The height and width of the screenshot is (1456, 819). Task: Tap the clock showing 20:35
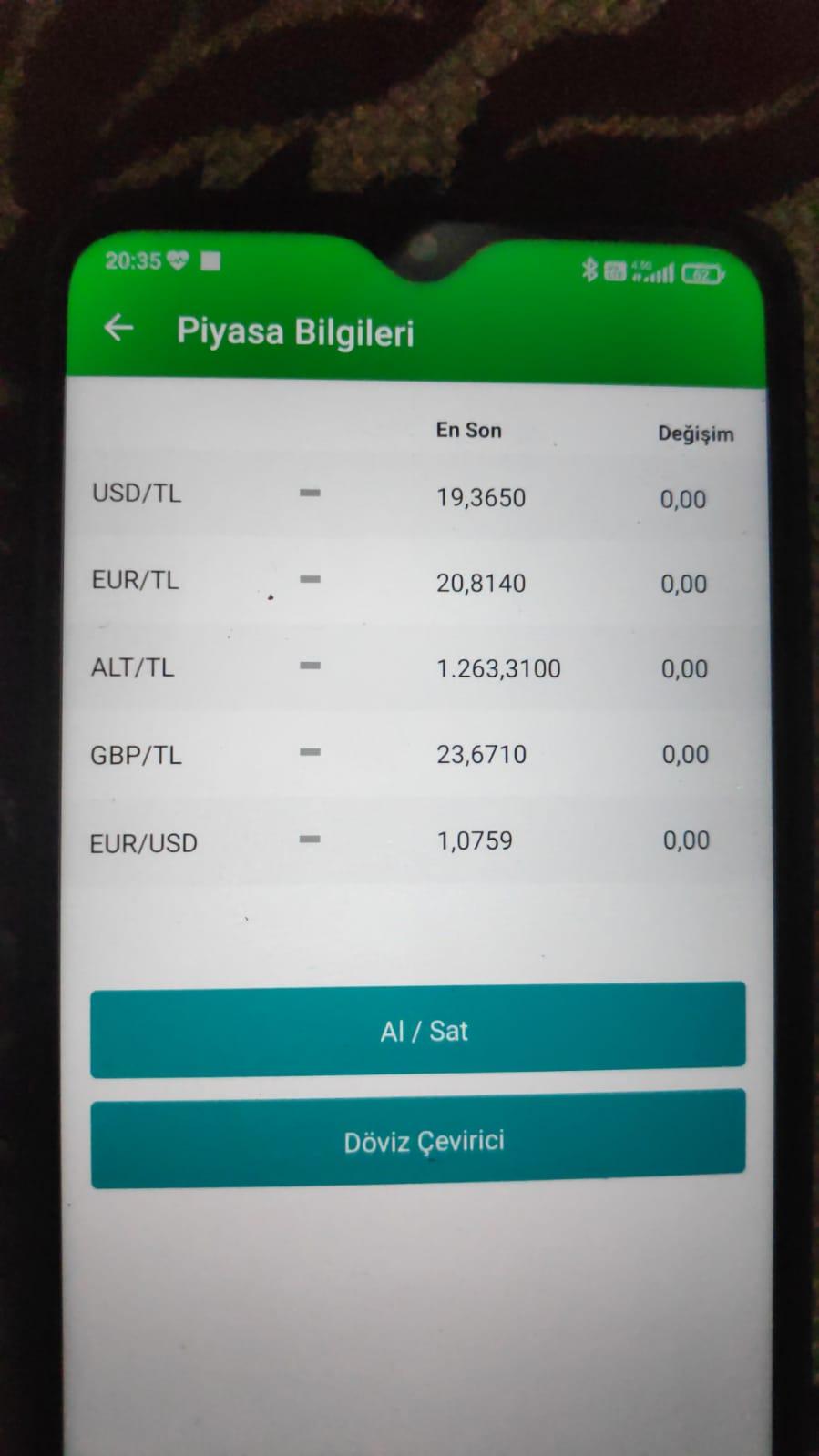(133, 260)
